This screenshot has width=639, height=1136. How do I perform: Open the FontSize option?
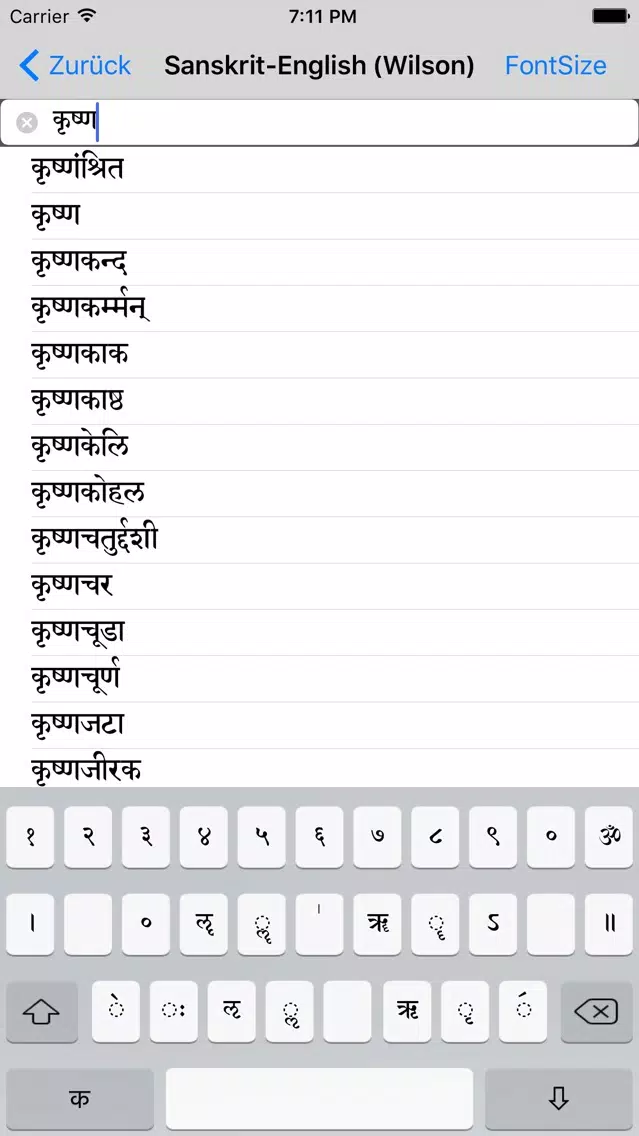pos(556,65)
